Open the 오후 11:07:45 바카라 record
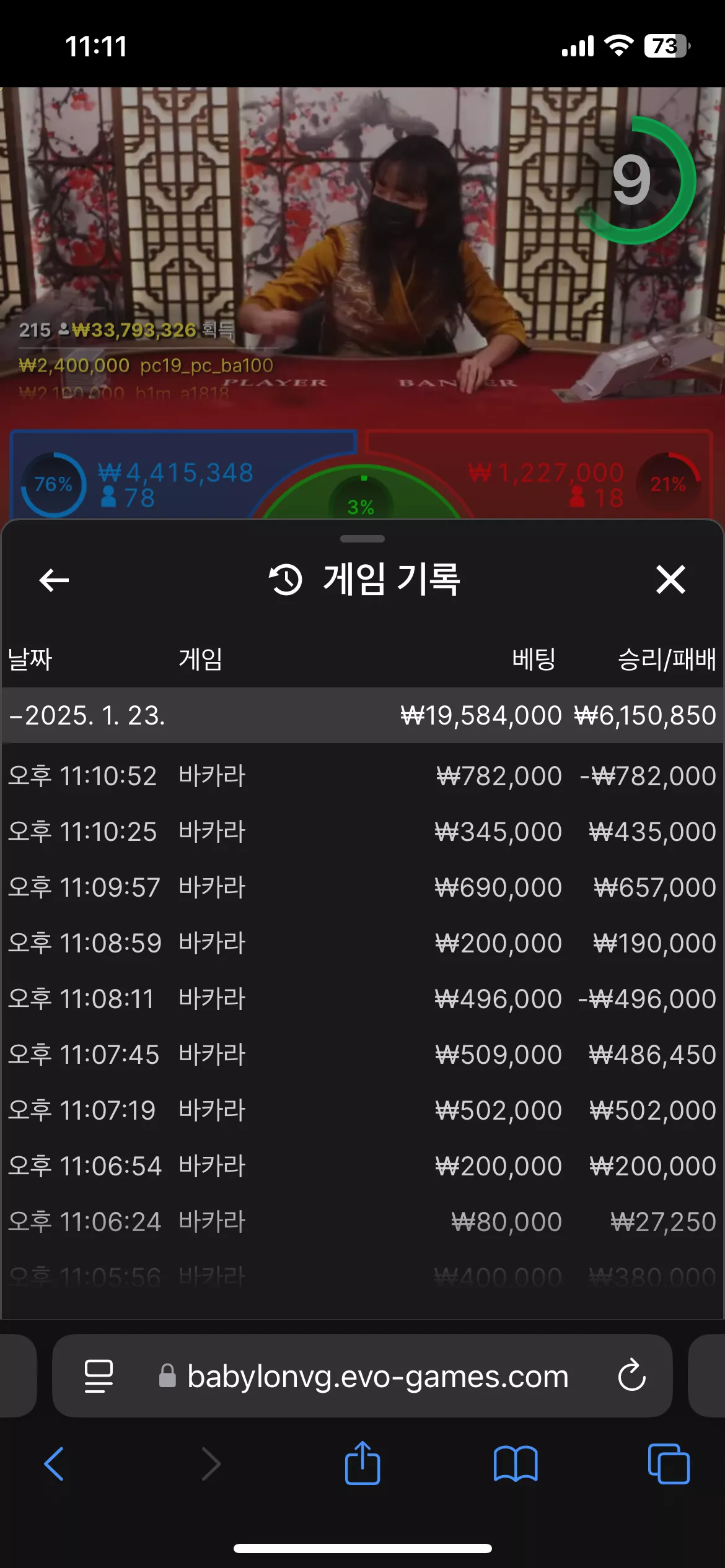Image resolution: width=725 pixels, height=1568 pixels. pyautogui.click(x=362, y=1055)
